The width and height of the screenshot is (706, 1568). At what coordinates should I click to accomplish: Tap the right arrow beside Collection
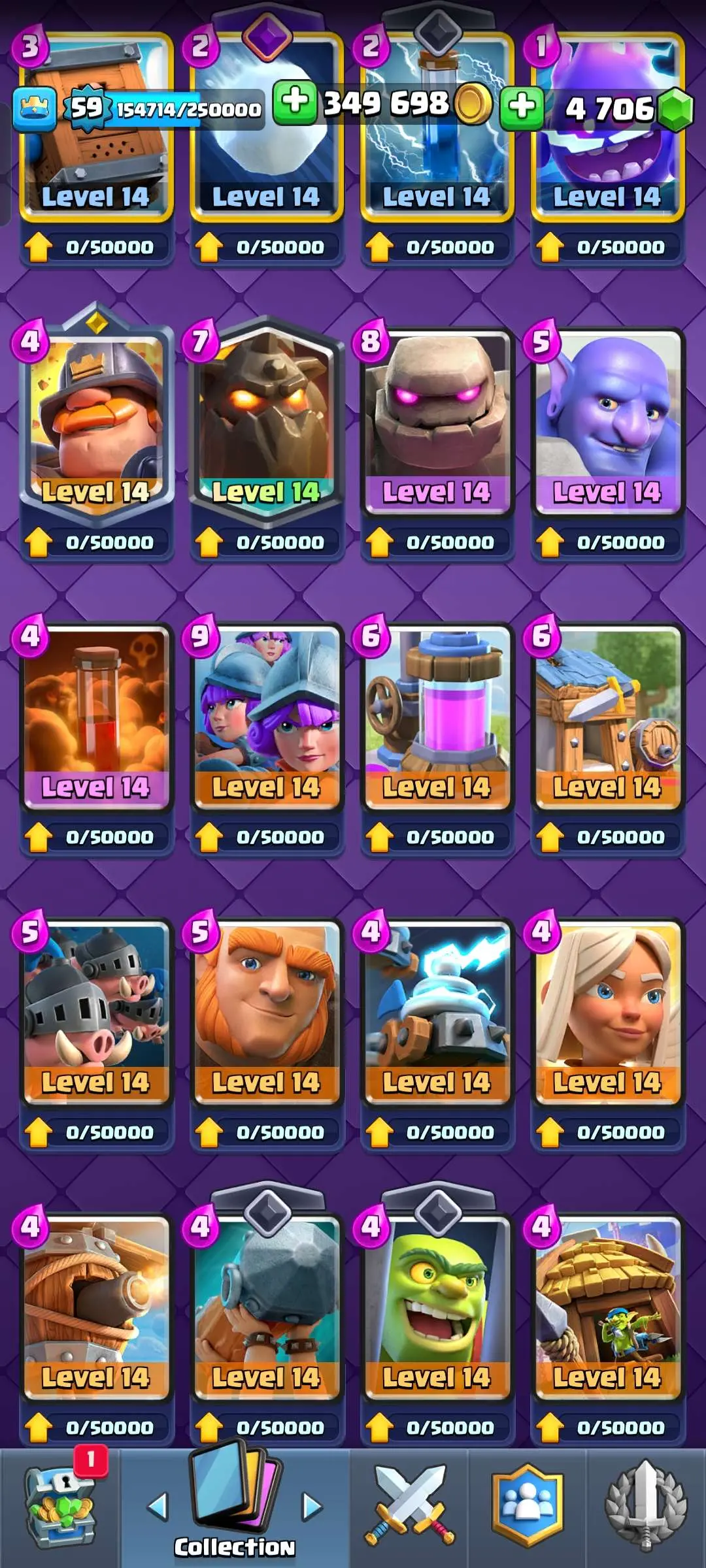coord(312,1507)
